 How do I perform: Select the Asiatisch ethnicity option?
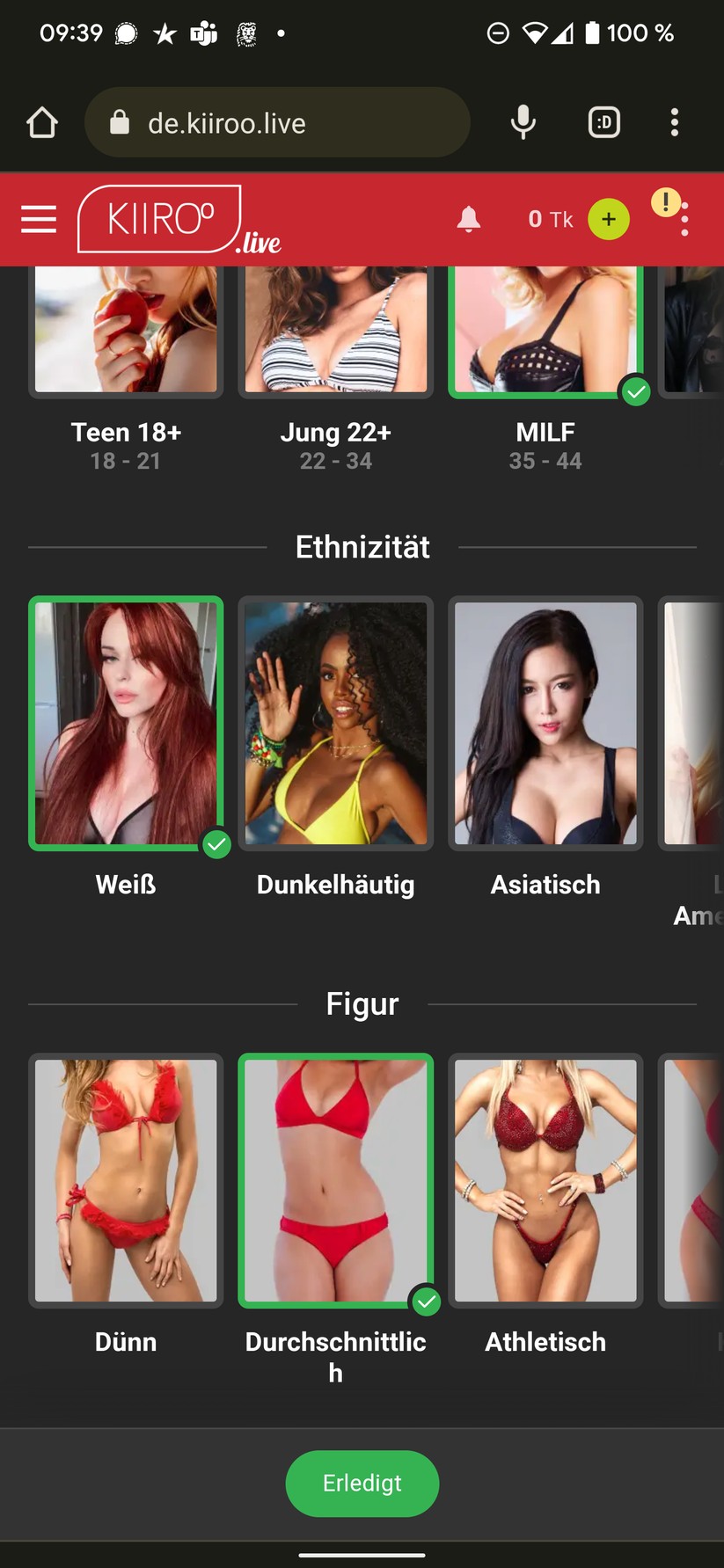tap(545, 723)
